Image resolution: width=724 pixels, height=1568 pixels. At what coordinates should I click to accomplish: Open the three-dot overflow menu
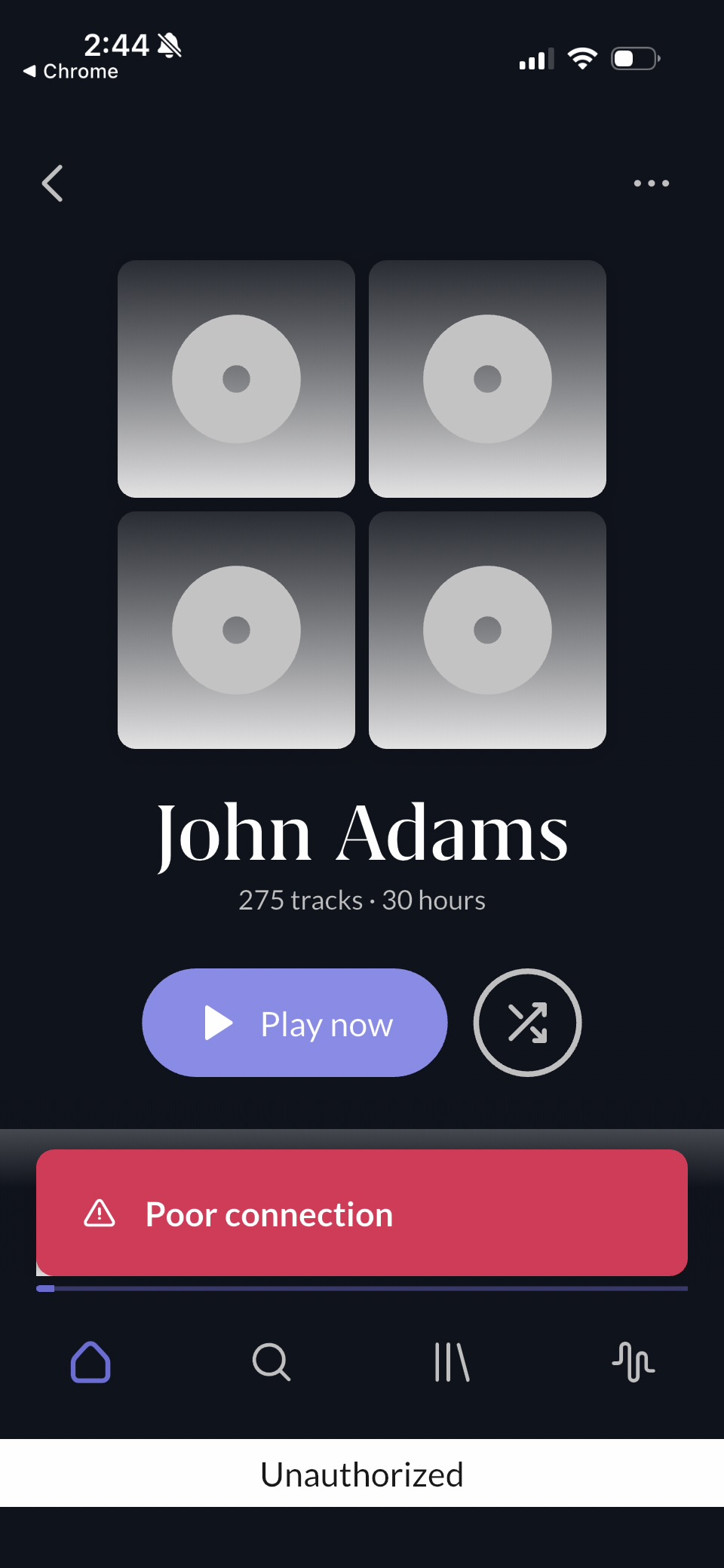click(x=651, y=183)
